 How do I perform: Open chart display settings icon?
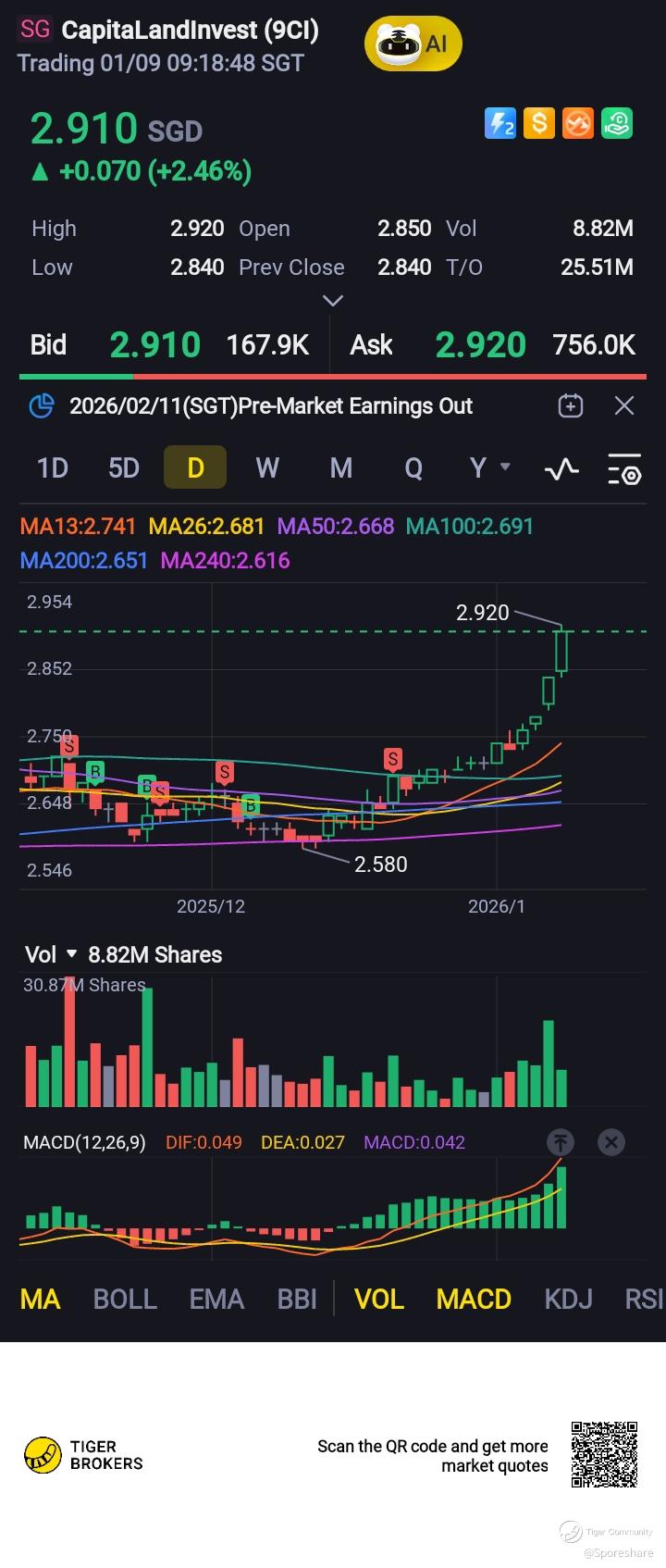pyautogui.click(x=624, y=469)
